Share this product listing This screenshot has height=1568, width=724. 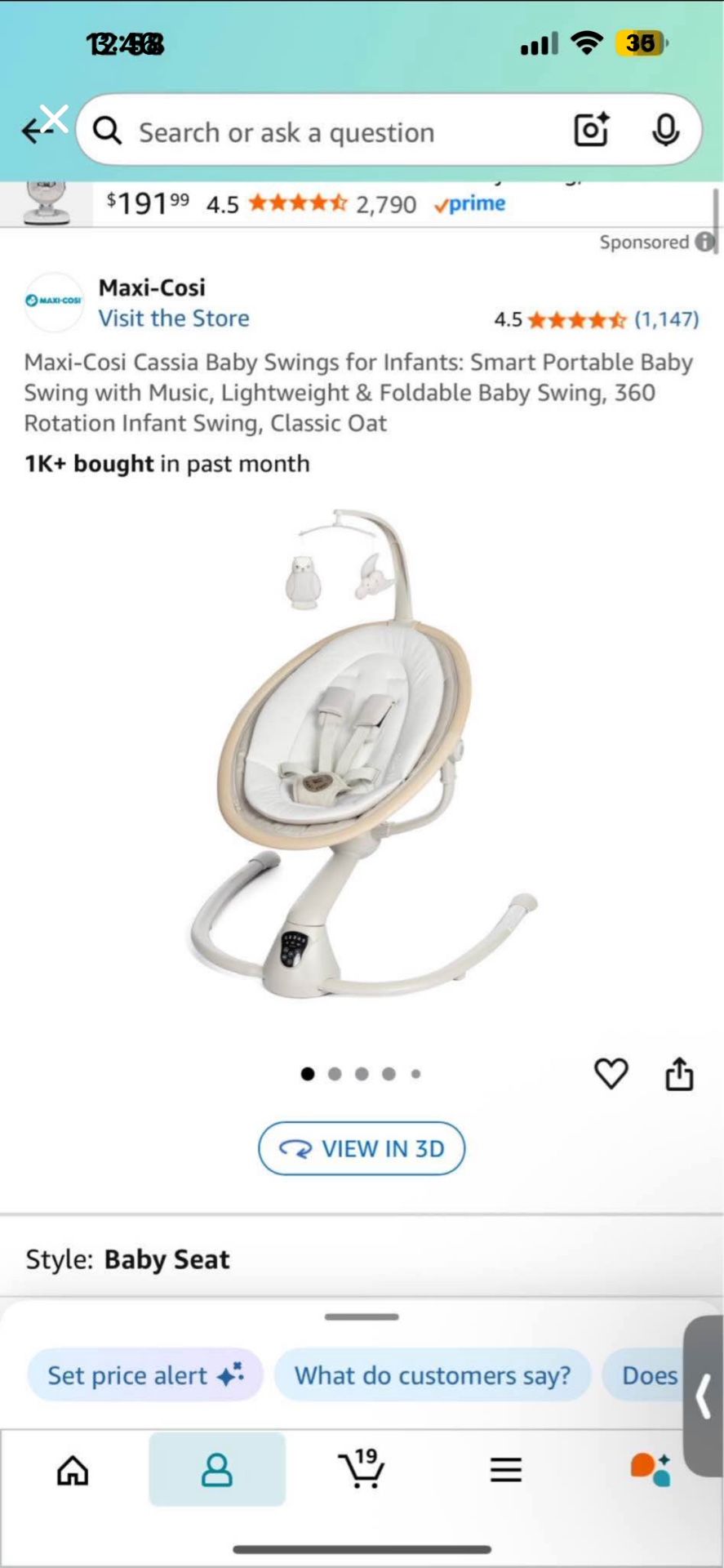[679, 1074]
